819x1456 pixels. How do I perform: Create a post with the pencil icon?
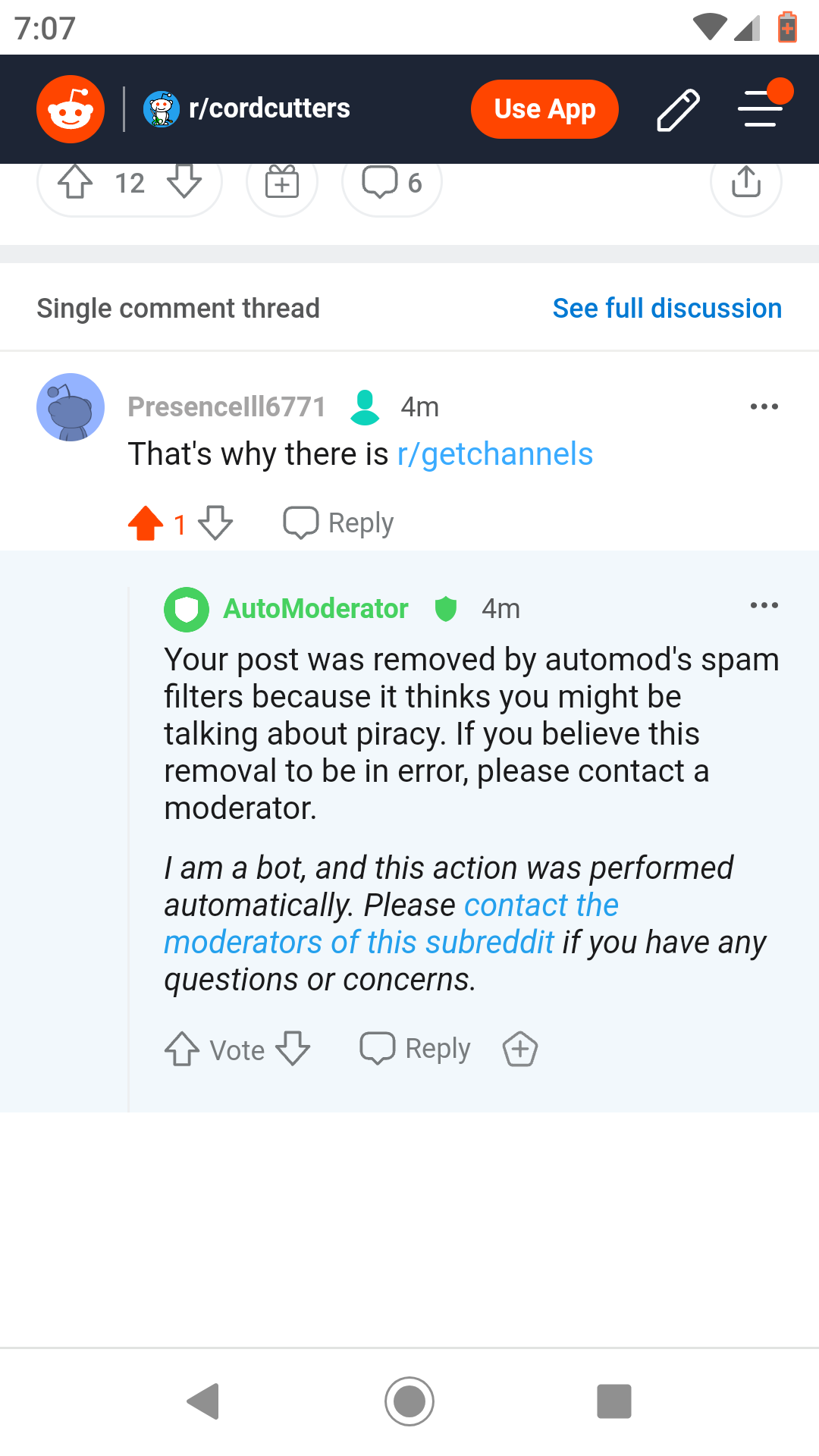tap(677, 110)
